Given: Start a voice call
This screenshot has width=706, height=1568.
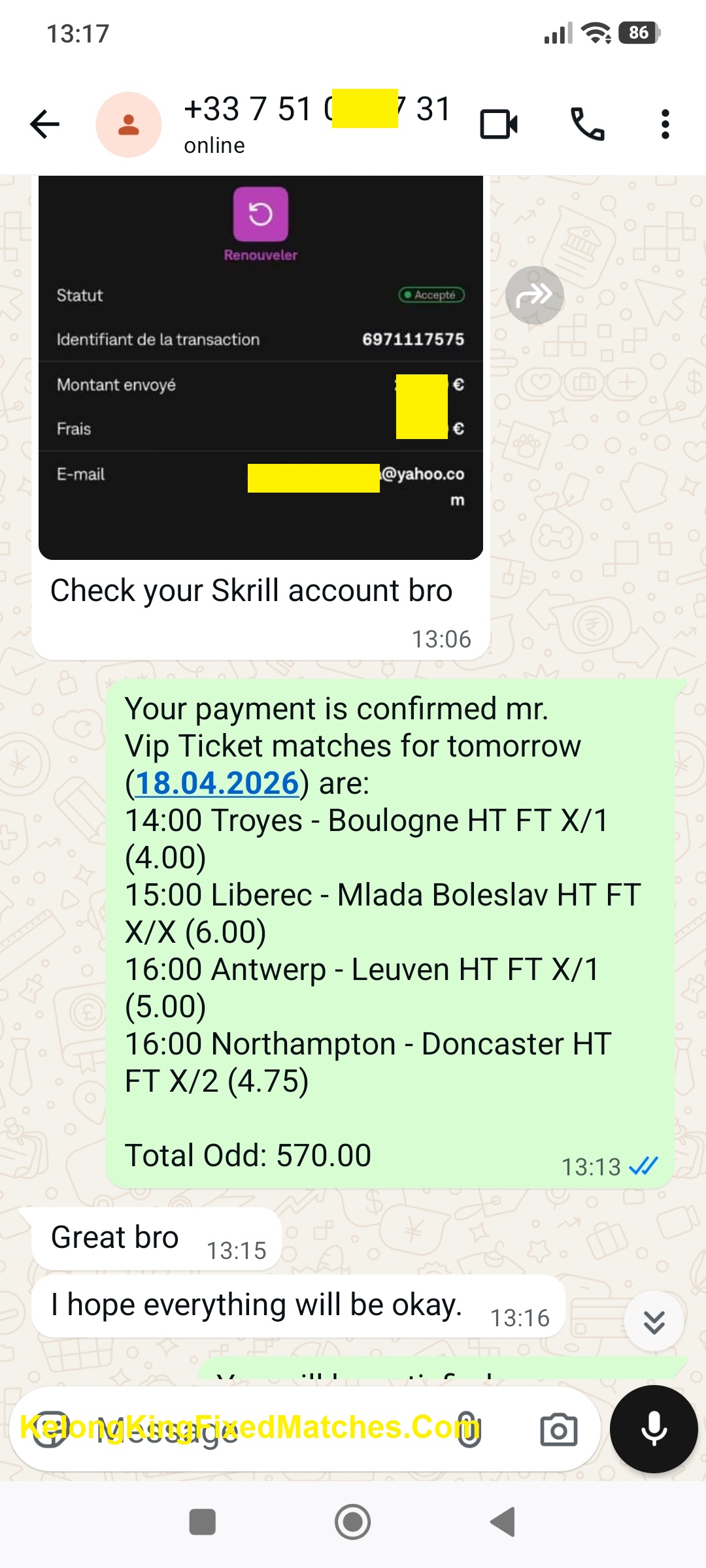Looking at the screenshot, I should coord(587,124).
